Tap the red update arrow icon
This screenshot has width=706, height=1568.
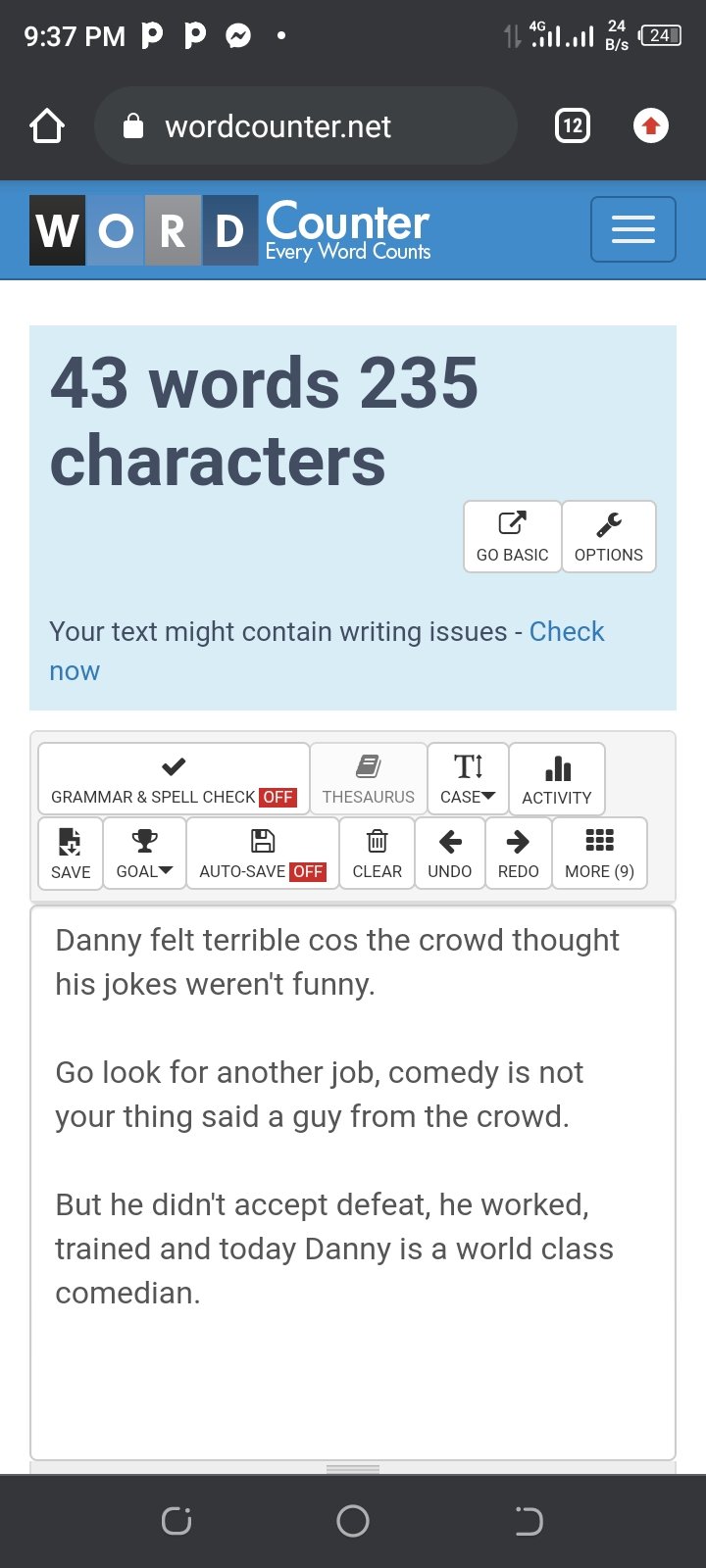[x=651, y=126]
